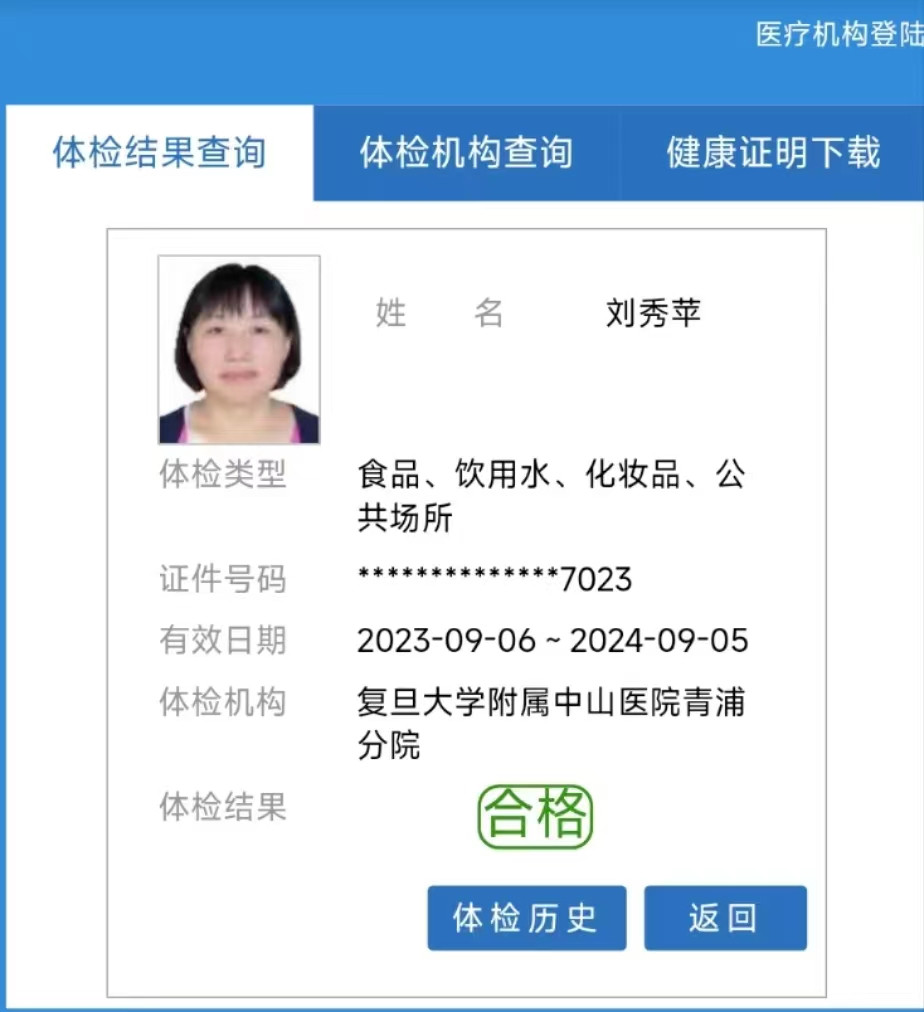The height and width of the screenshot is (1012, 924).
Task: Open the 医疗机构登陆 link
Action: click(x=839, y=34)
